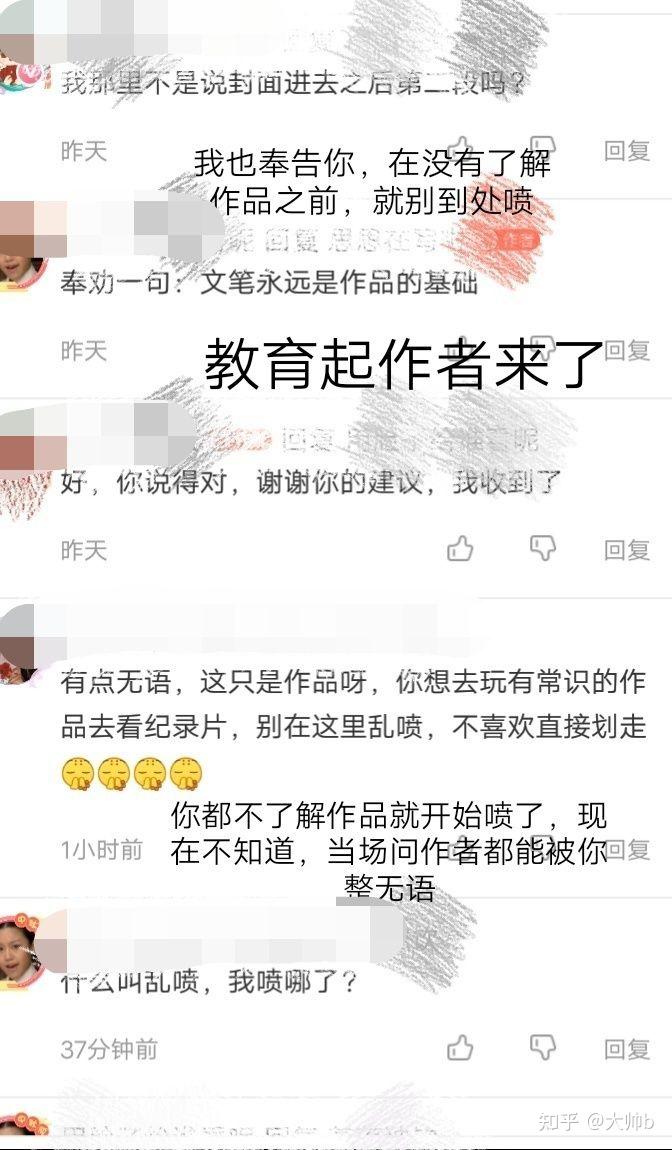
Task: Reply to the comment about 封面进去之后第二段
Action: tap(627, 151)
